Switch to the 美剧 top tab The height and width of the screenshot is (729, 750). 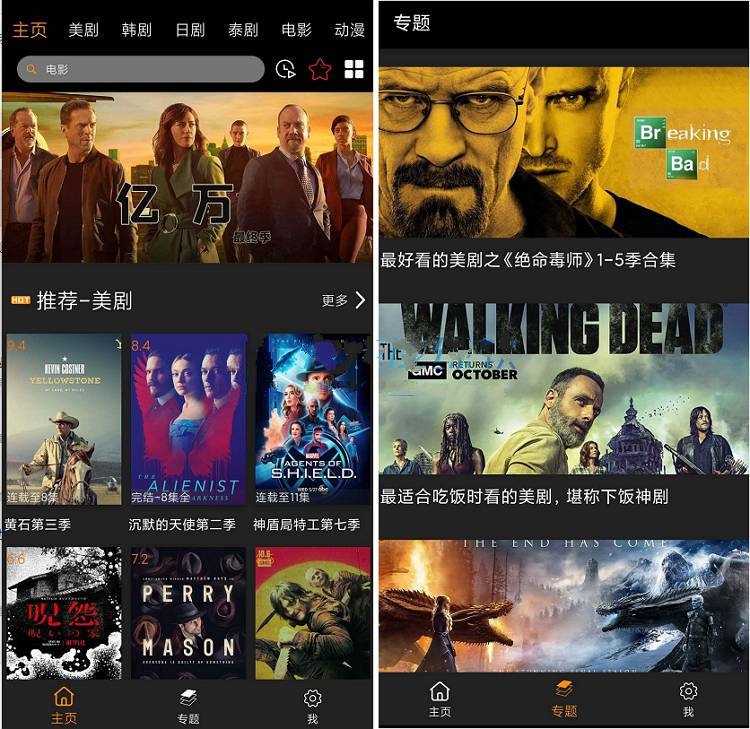click(x=84, y=29)
